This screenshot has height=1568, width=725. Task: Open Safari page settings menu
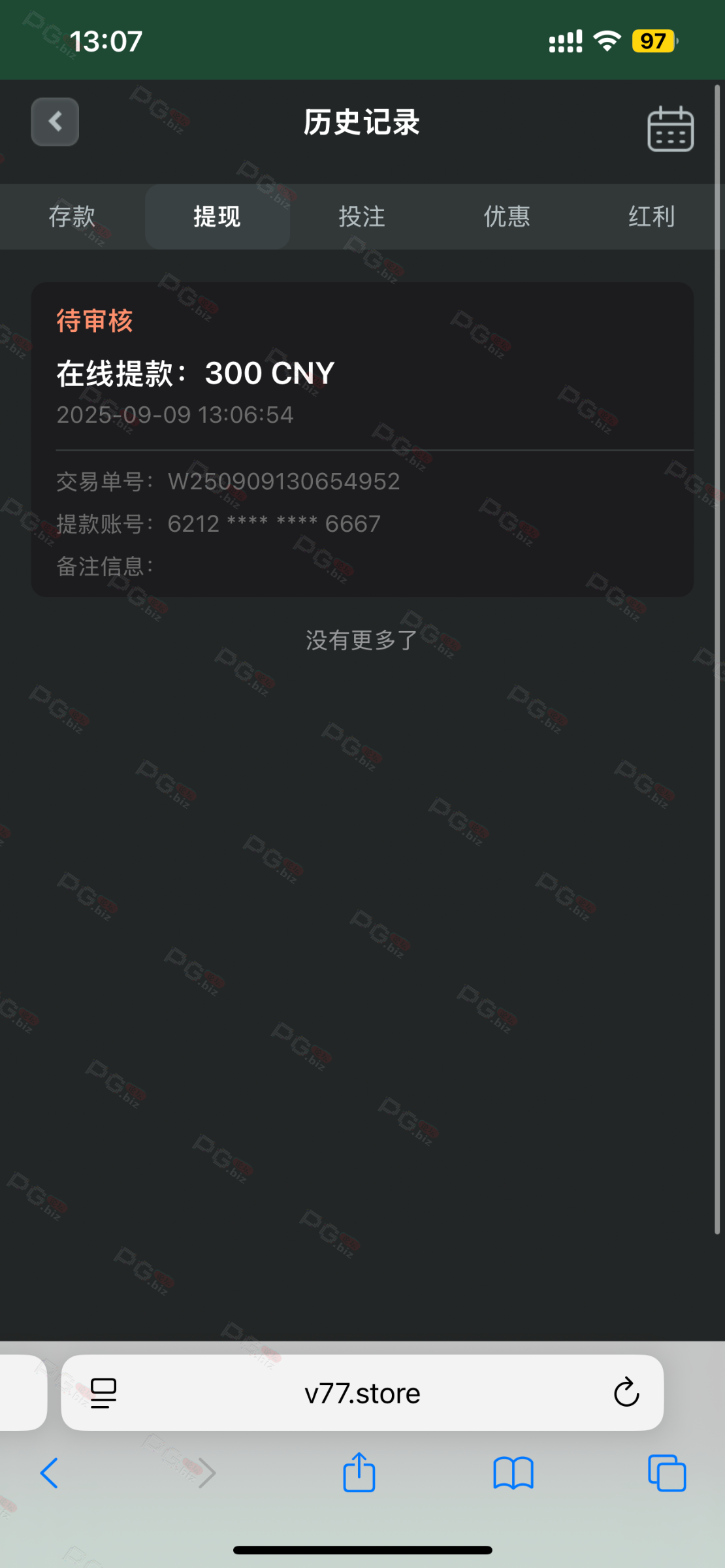pyautogui.click(x=103, y=1393)
